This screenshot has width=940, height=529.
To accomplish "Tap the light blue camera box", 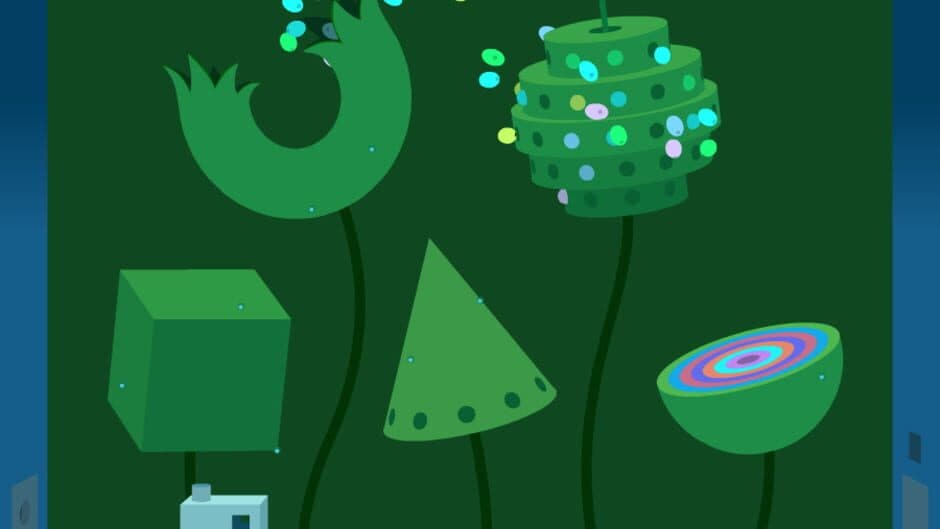I will pos(224,511).
